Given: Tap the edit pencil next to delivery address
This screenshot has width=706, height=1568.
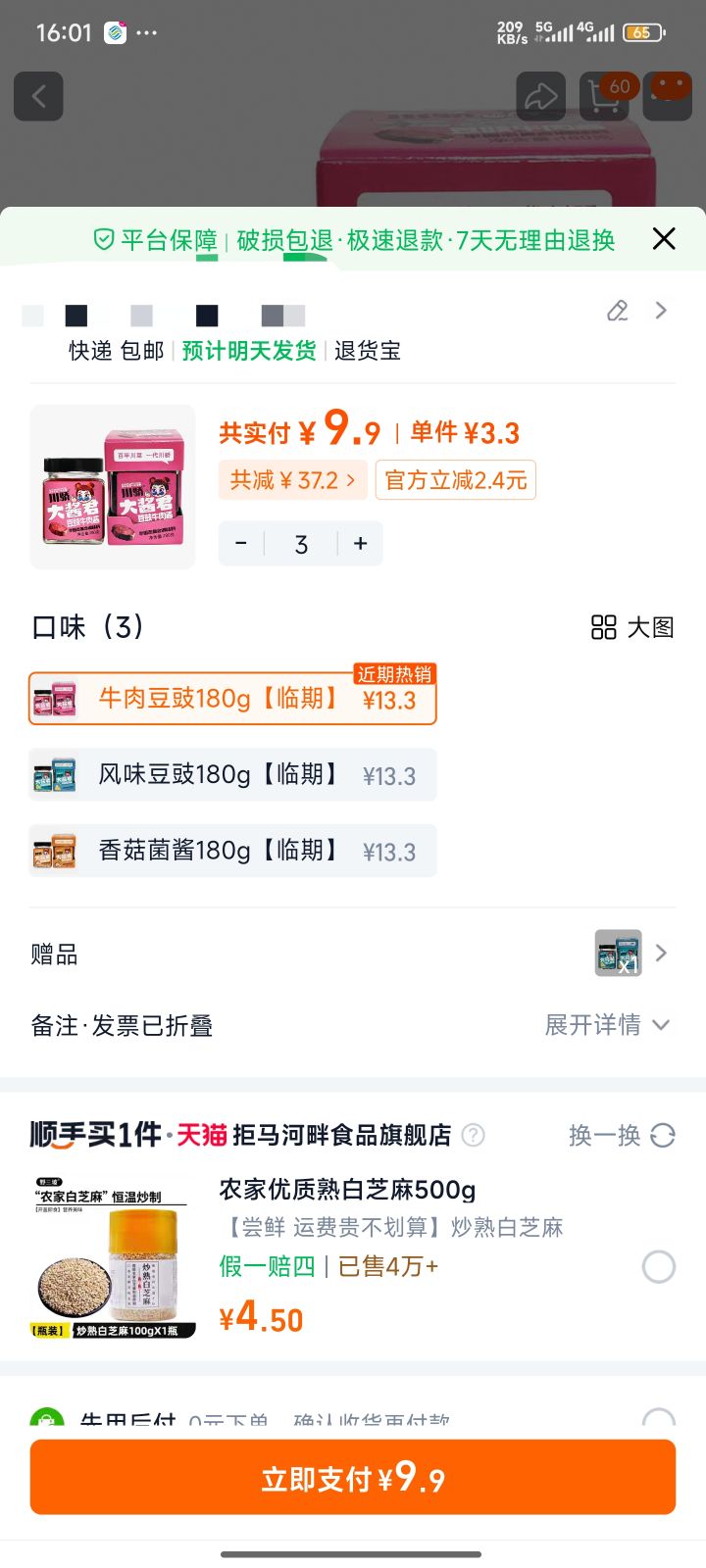Looking at the screenshot, I should (617, 311).
